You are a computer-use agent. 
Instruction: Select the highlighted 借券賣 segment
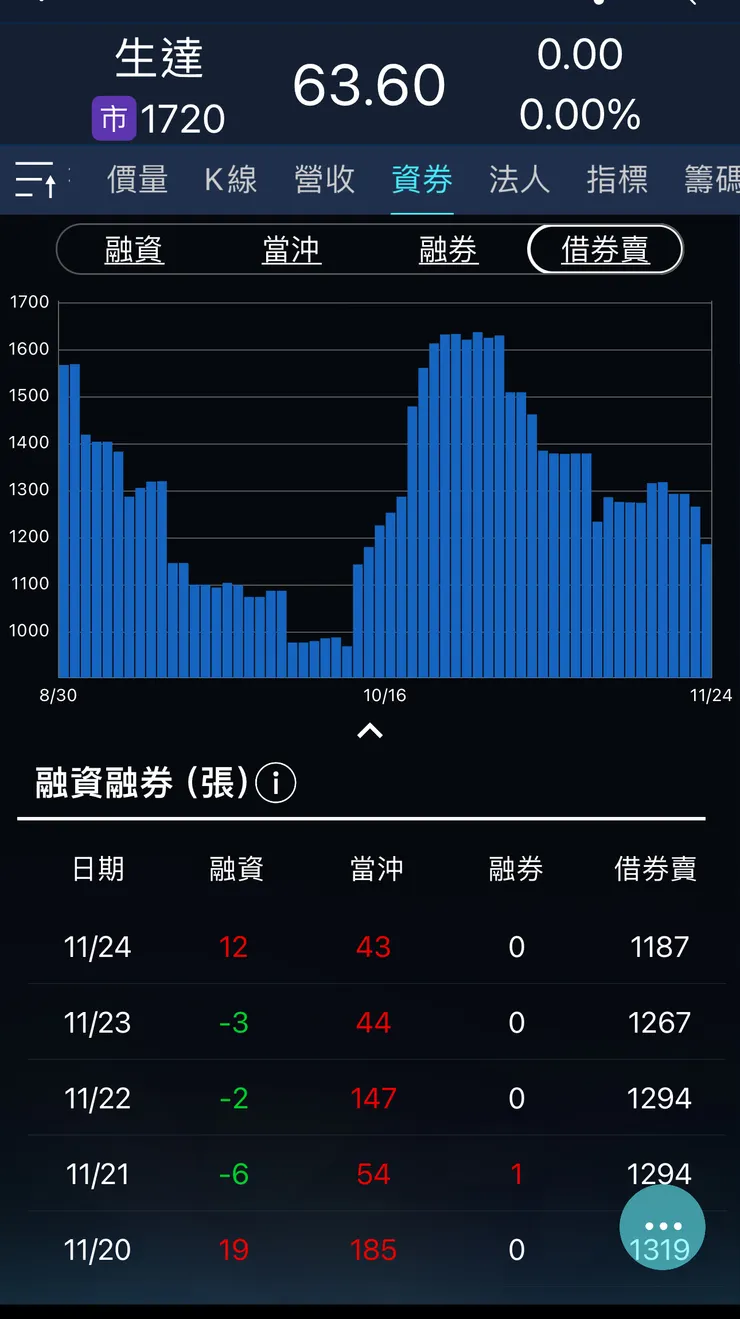coord(604,250)
